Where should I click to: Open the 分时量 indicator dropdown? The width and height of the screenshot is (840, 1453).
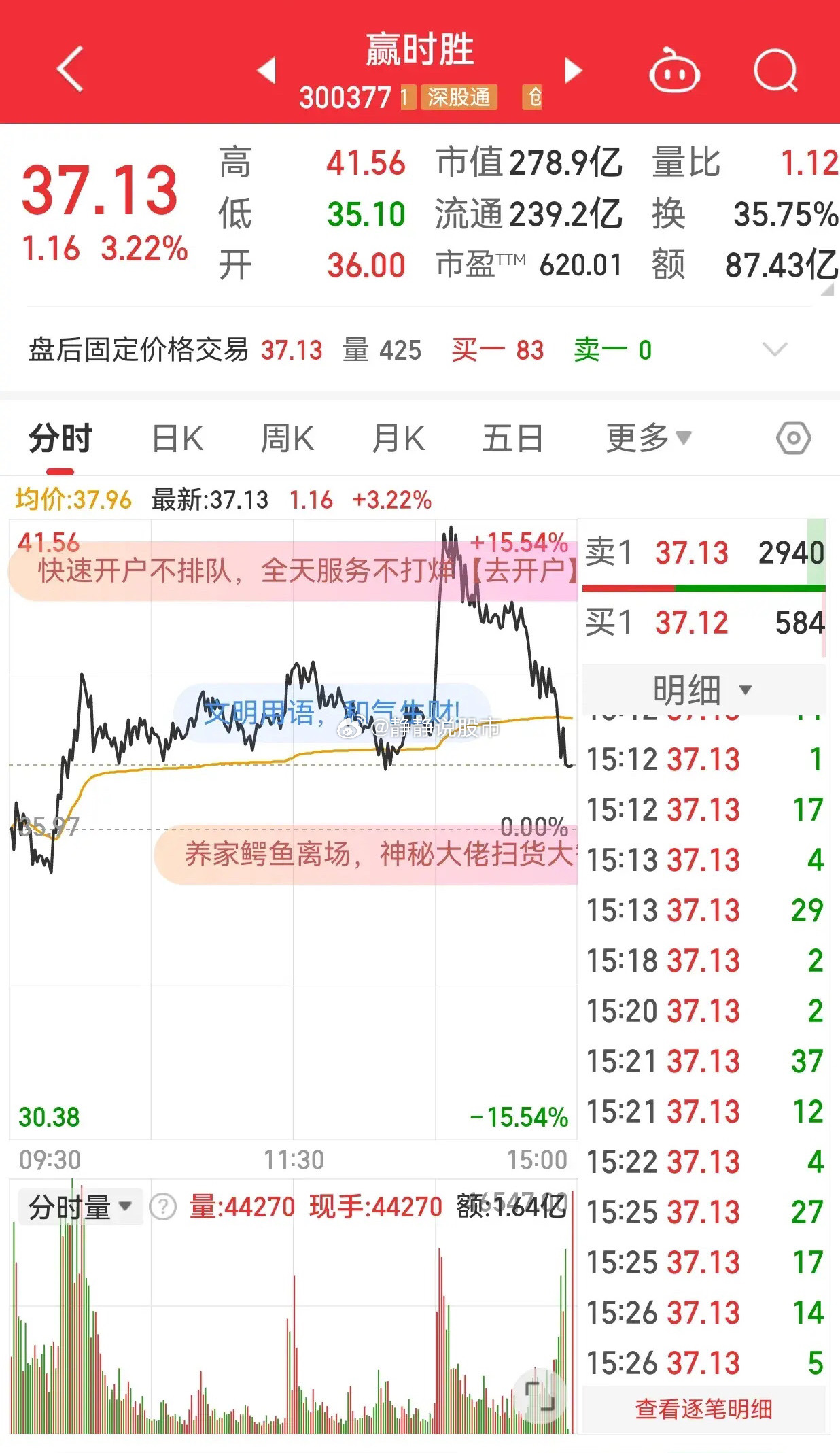80,1207
